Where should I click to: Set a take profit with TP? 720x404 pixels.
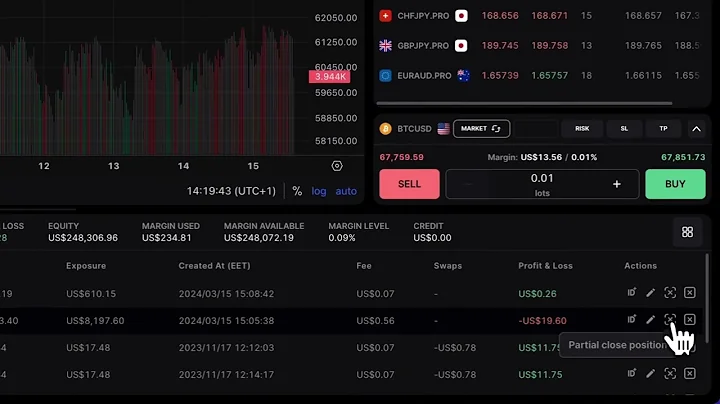click(662, 128)
